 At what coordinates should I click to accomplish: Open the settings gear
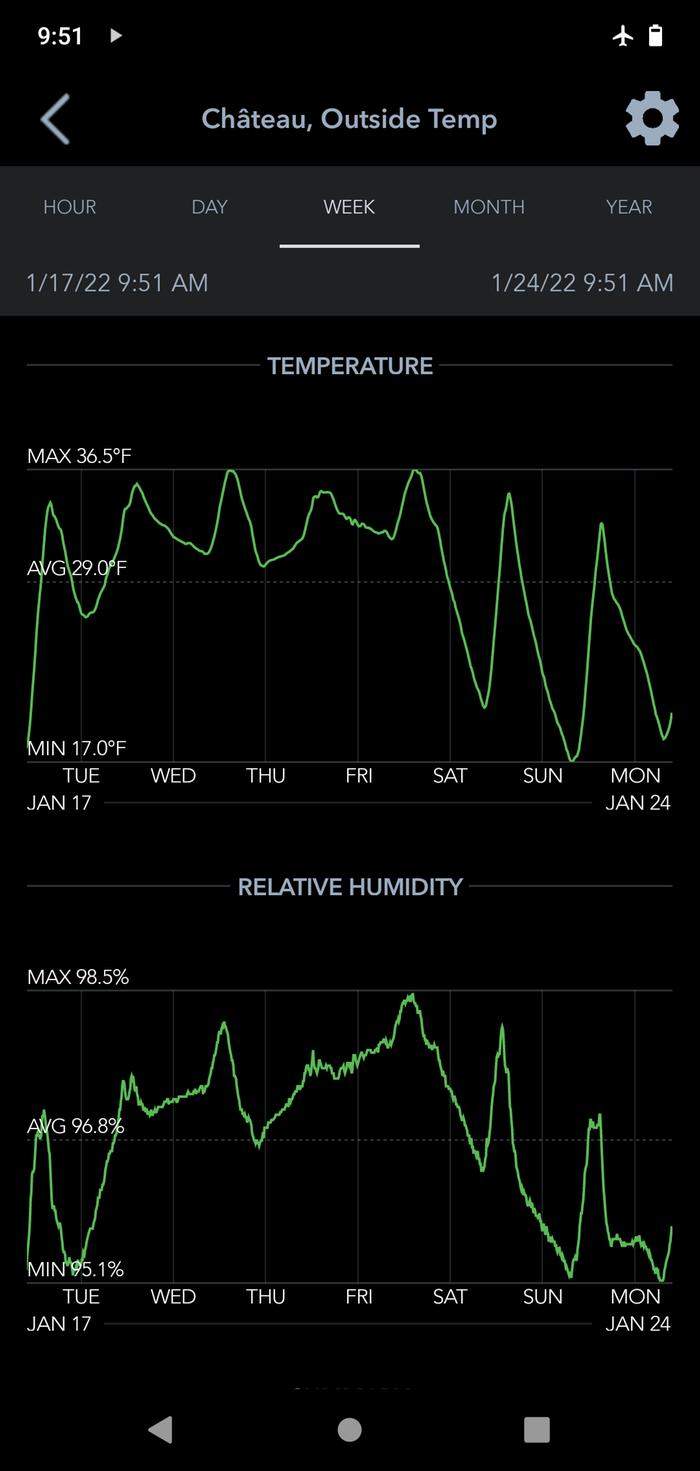point(651,119)
